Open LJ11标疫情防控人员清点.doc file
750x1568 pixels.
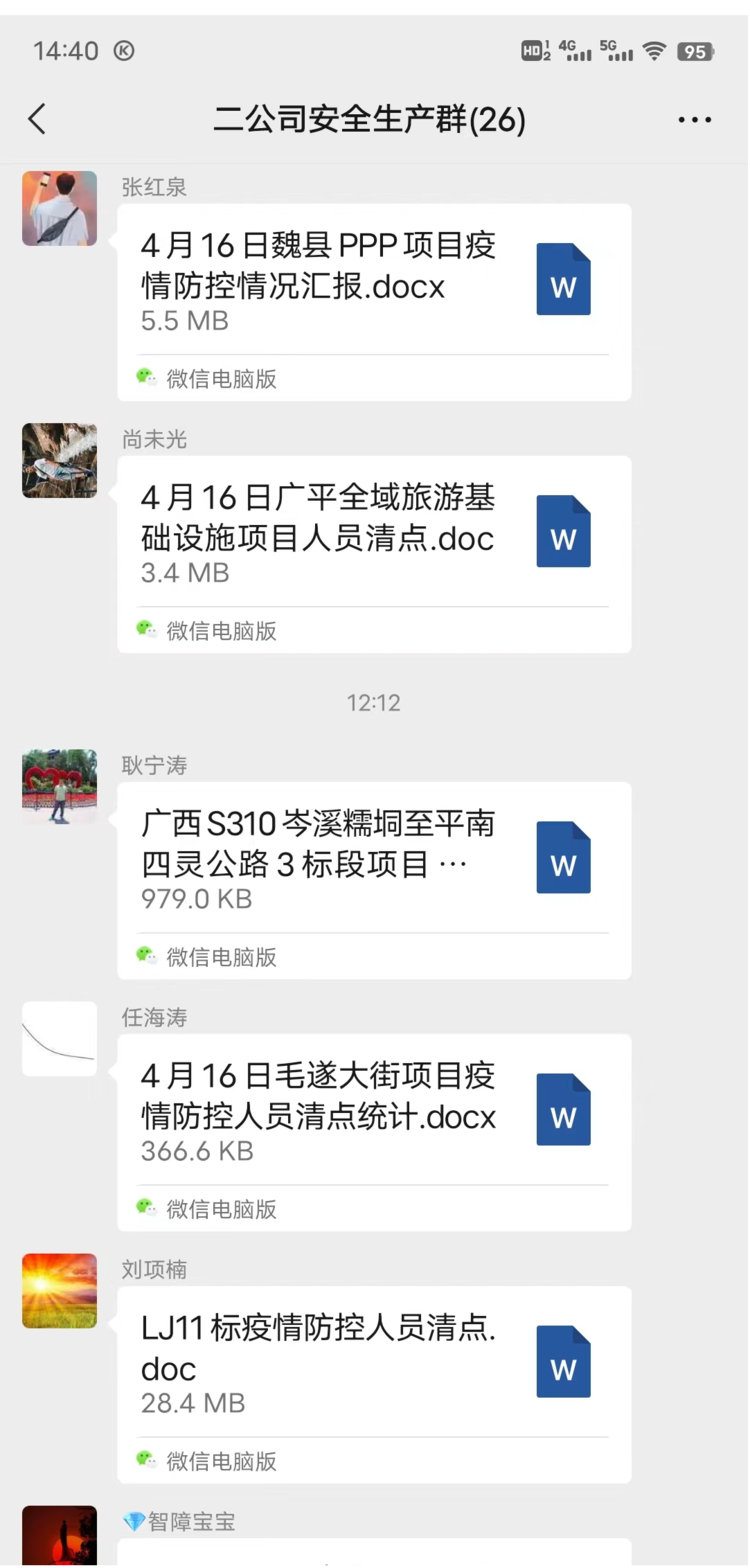pos(373,1363)
